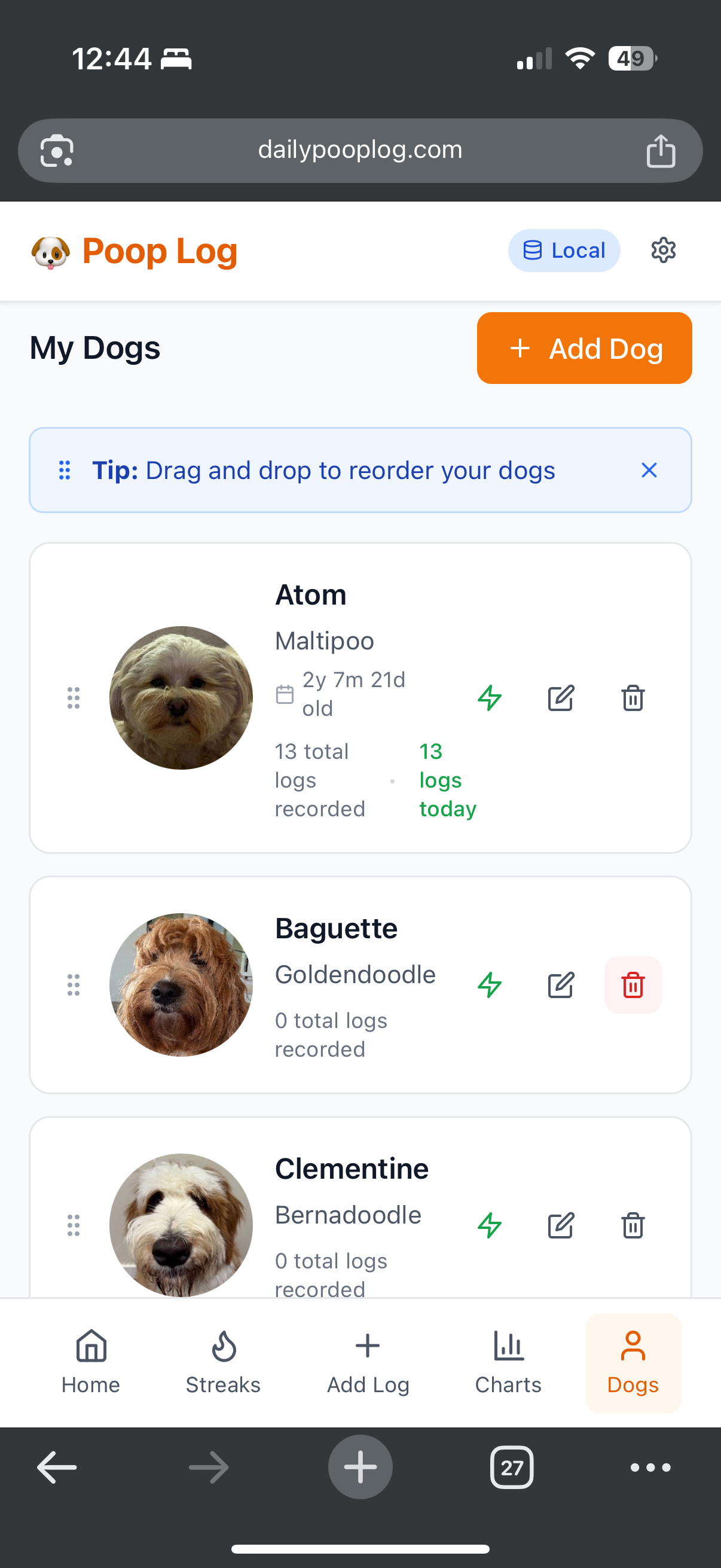Confirm deletion of Baguette via red trash icon
Viewport: 721px width, 1568px height.
coord(633,985)
